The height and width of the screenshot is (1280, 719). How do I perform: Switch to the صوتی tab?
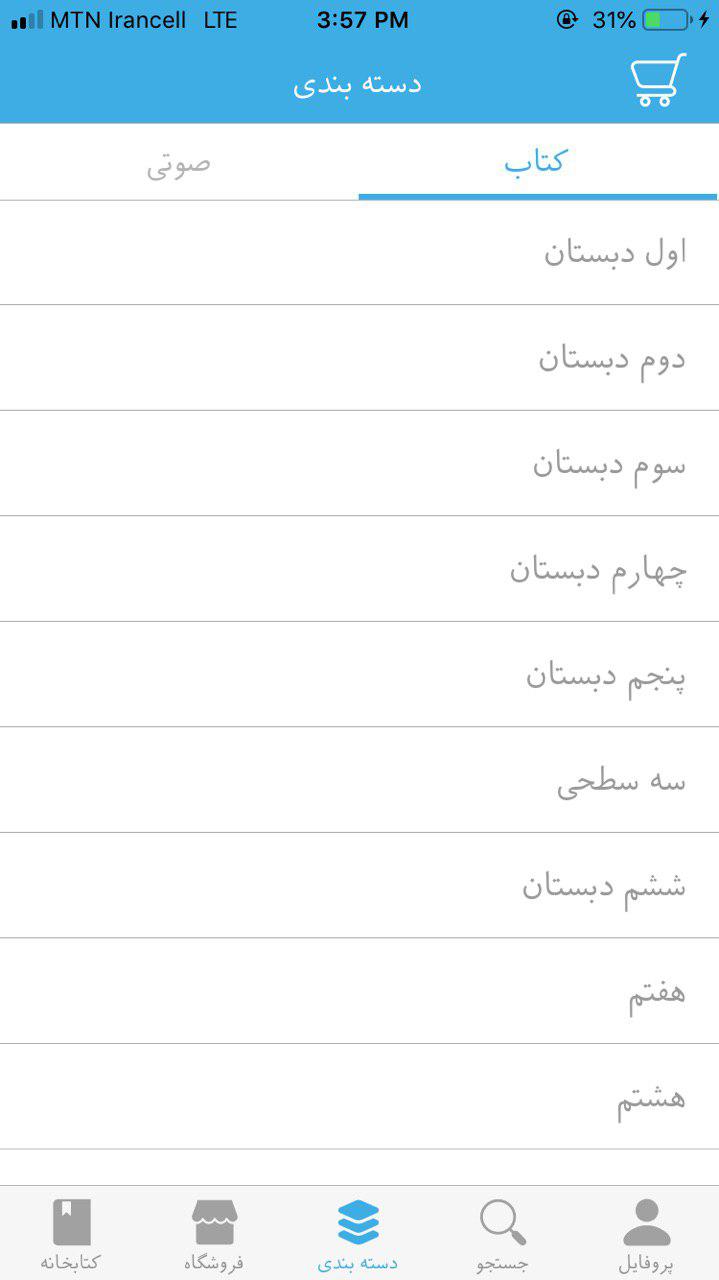tap(179, 163)
